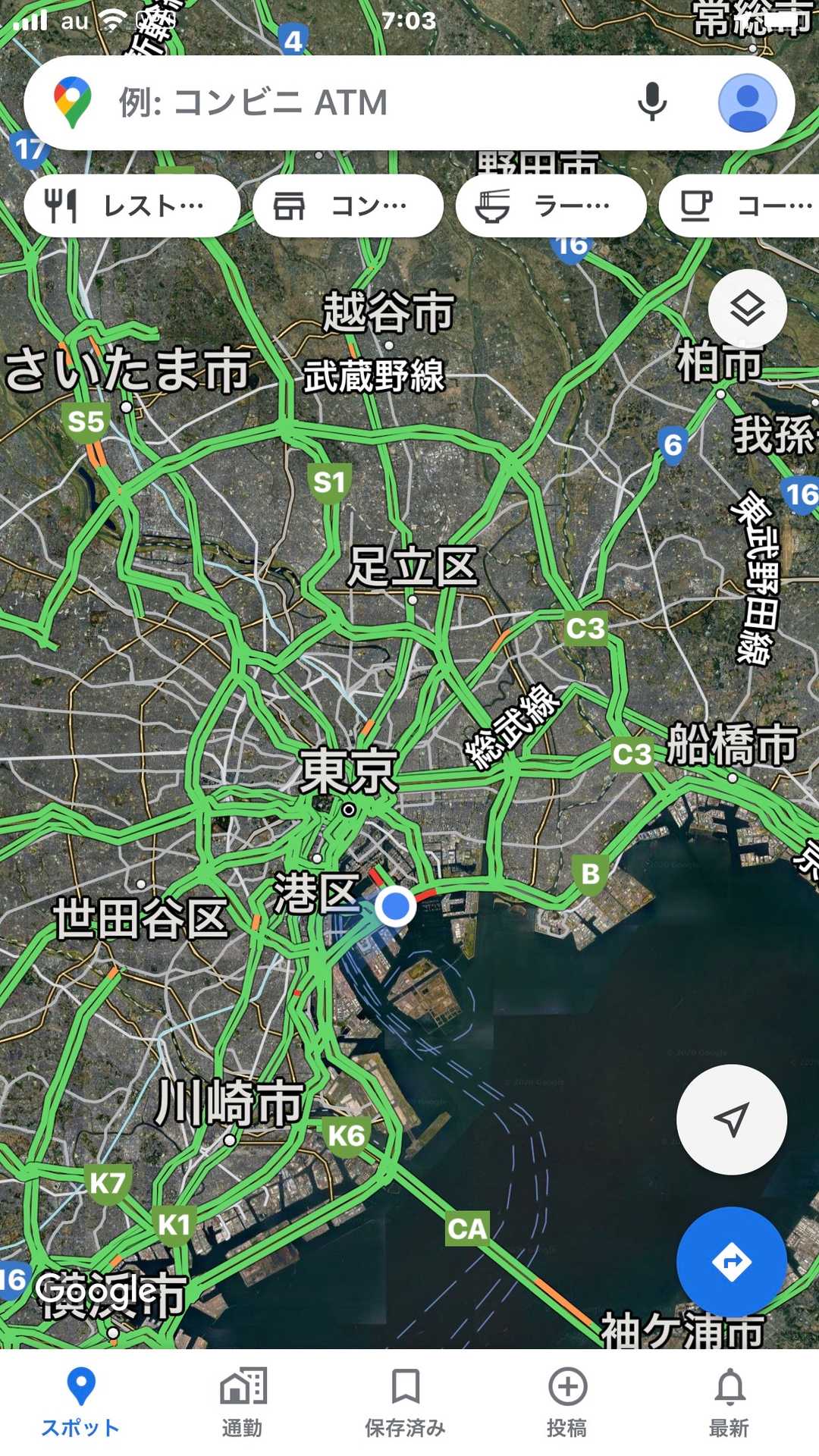The image size is (819, 1456).
Task: Open directions with the blue arrow button
Action: coord(732,1262)
